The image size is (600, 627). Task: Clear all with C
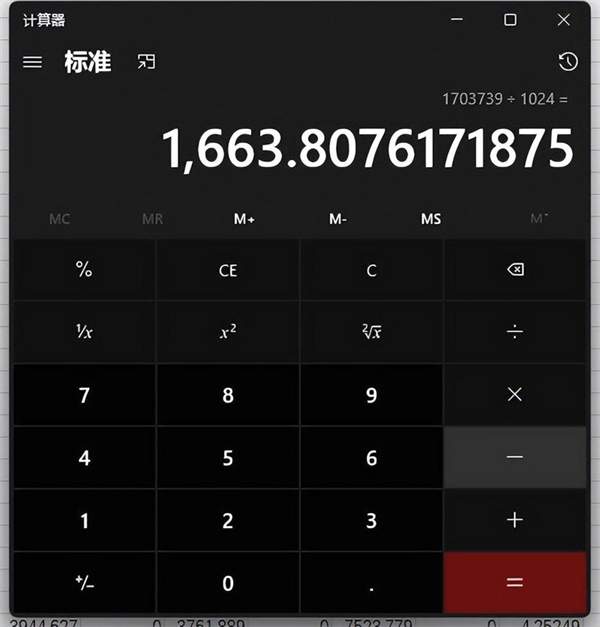pos(371,270)
